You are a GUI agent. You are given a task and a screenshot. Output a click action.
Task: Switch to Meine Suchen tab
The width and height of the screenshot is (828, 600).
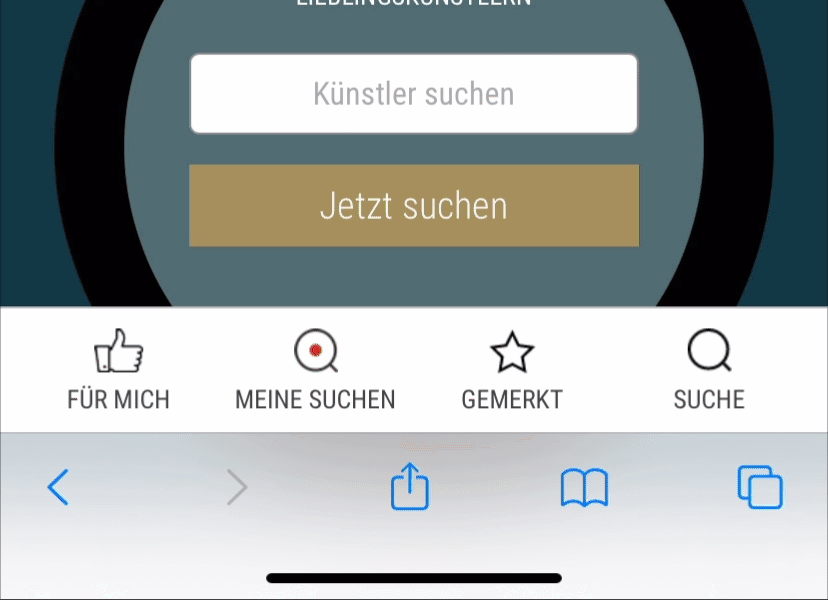pos(315,371)
